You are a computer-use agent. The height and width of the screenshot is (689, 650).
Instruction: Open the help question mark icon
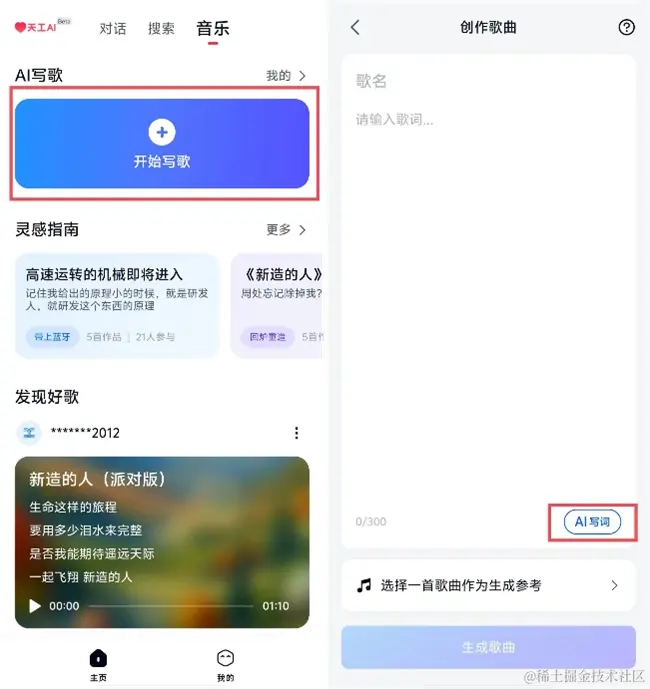[627, 28]
